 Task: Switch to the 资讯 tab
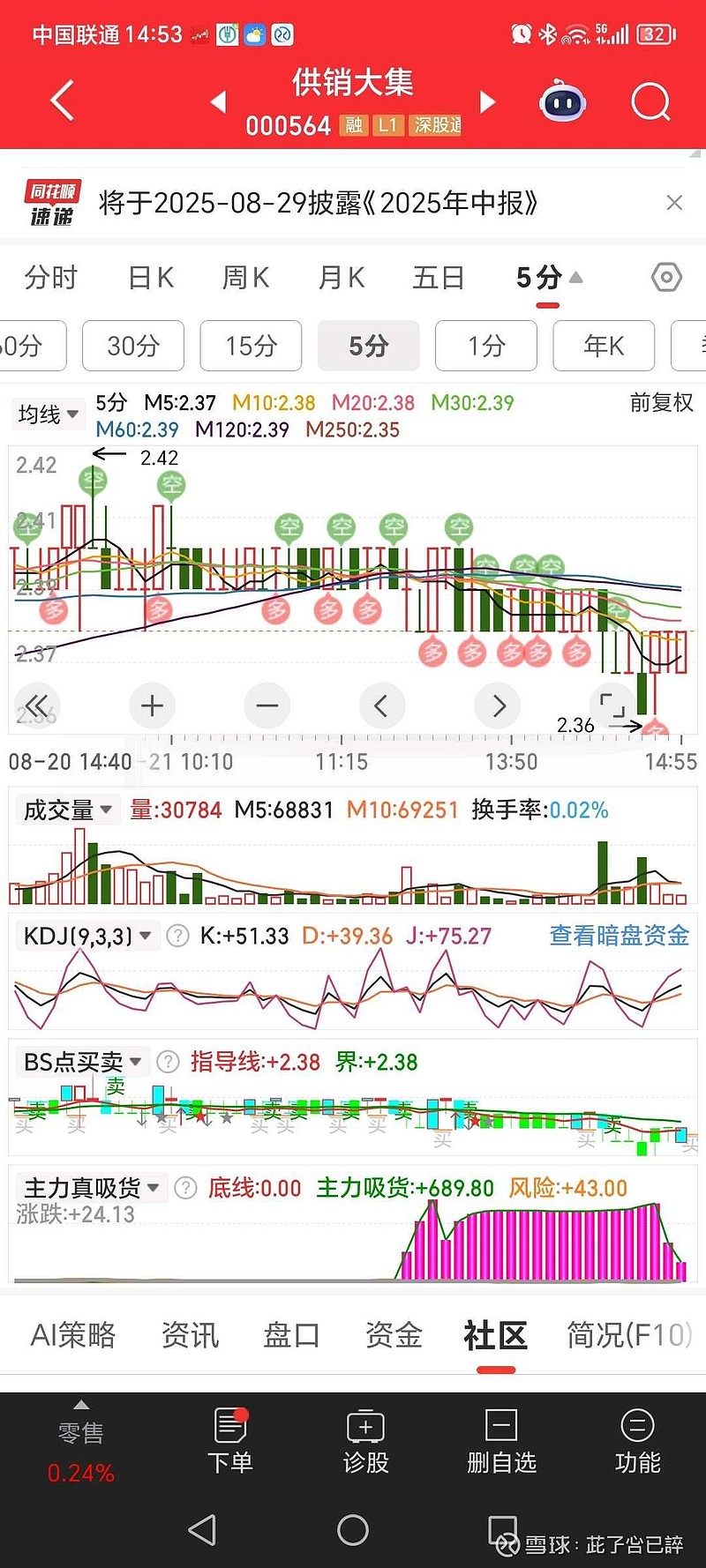tap(190, 1335)
